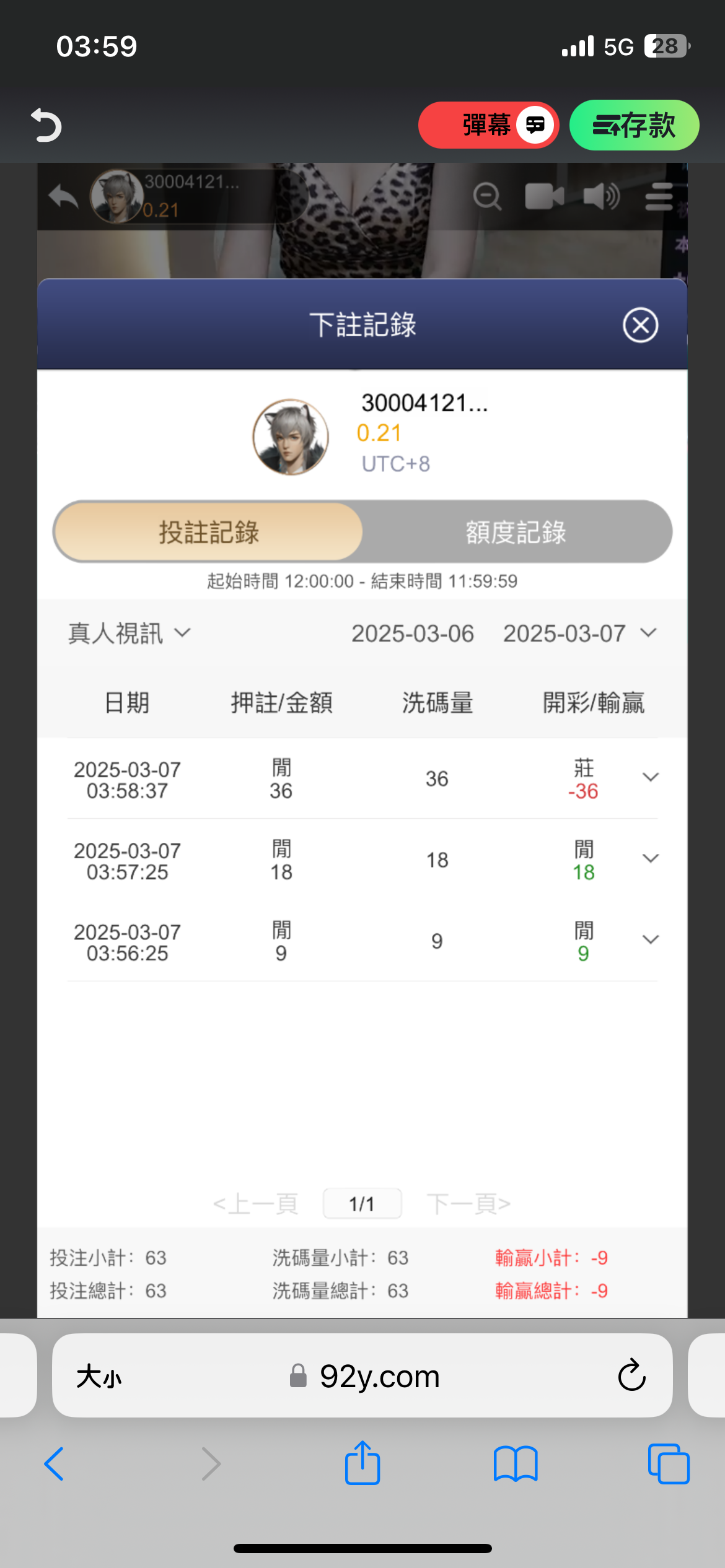725x1568 pixels.
Task: Open Safari bookmarks
Action: click(x=516, y=1464)
